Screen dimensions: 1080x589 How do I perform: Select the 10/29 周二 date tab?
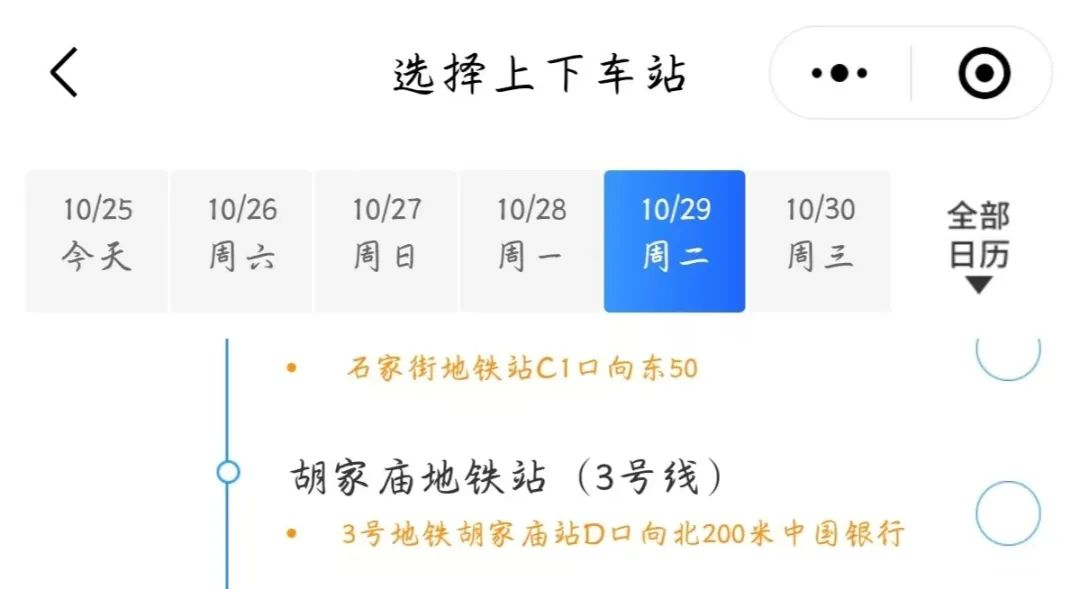(x=674, y=241)
